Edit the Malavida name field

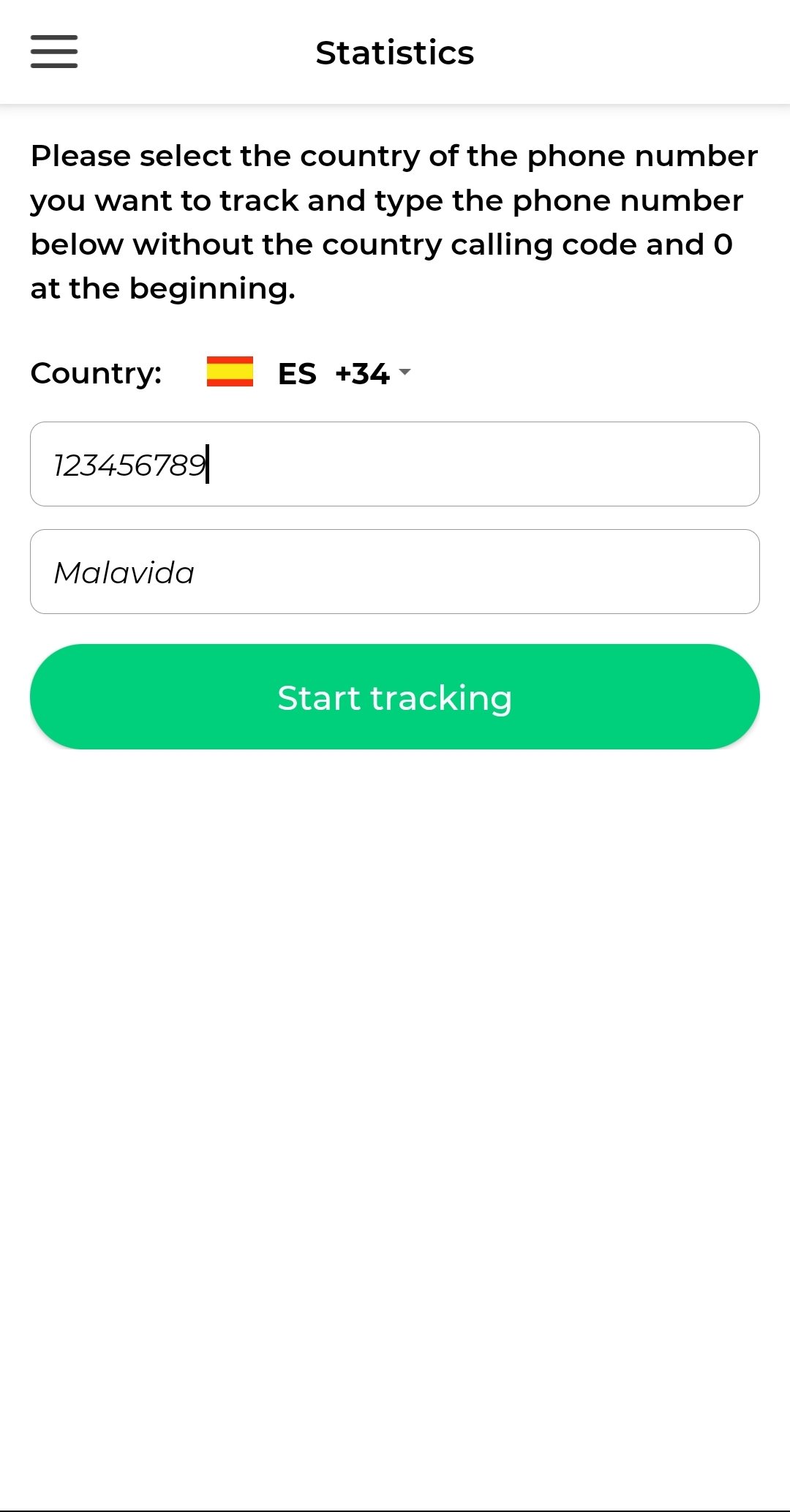click(x=395, y=572)
